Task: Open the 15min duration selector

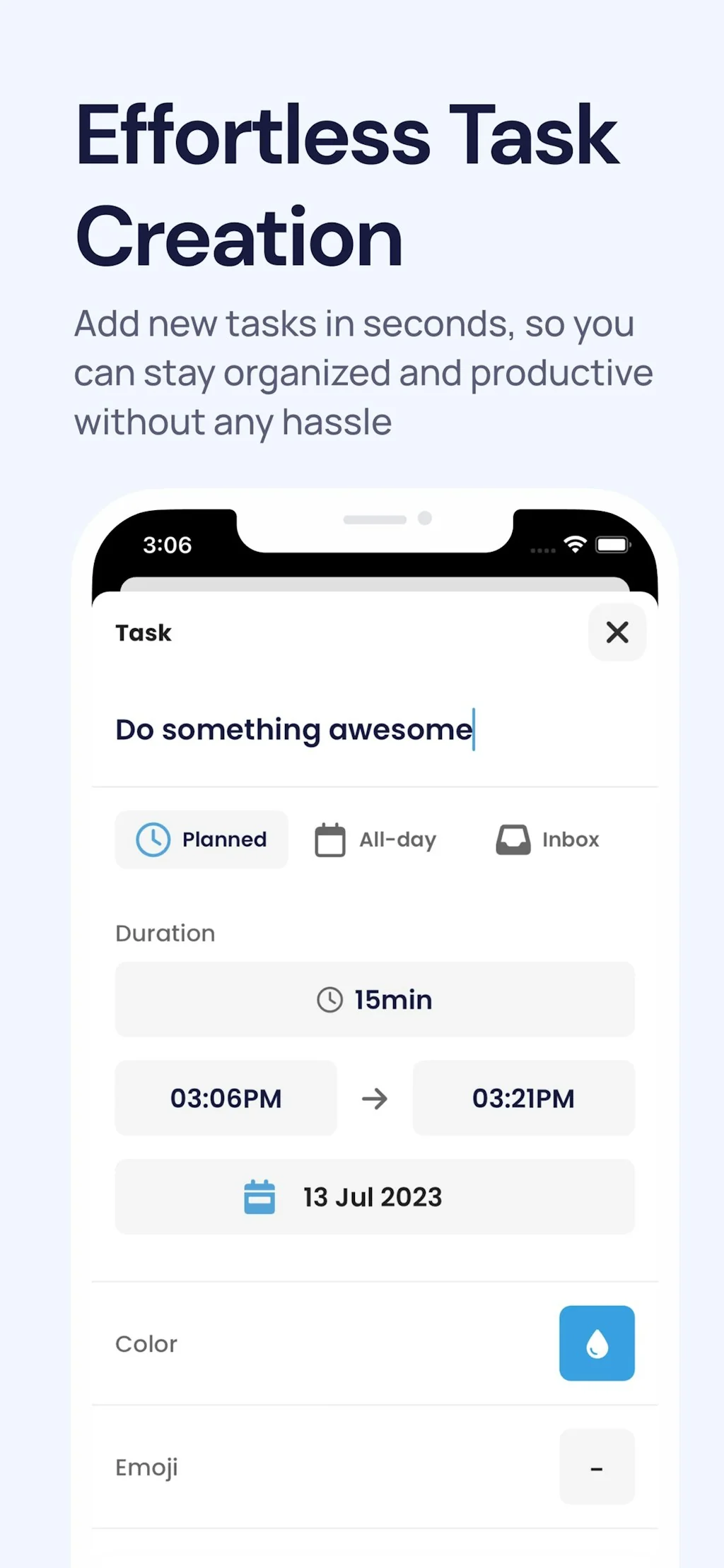Action: (x=373, y=999)
